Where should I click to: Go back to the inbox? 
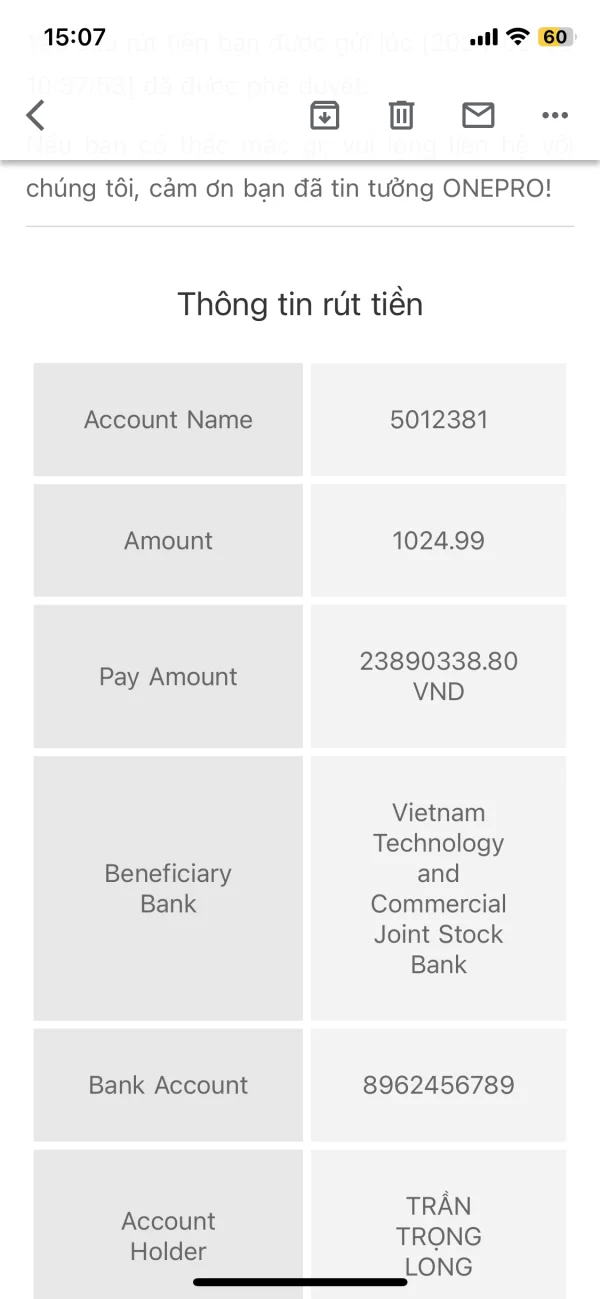(36, 116)
